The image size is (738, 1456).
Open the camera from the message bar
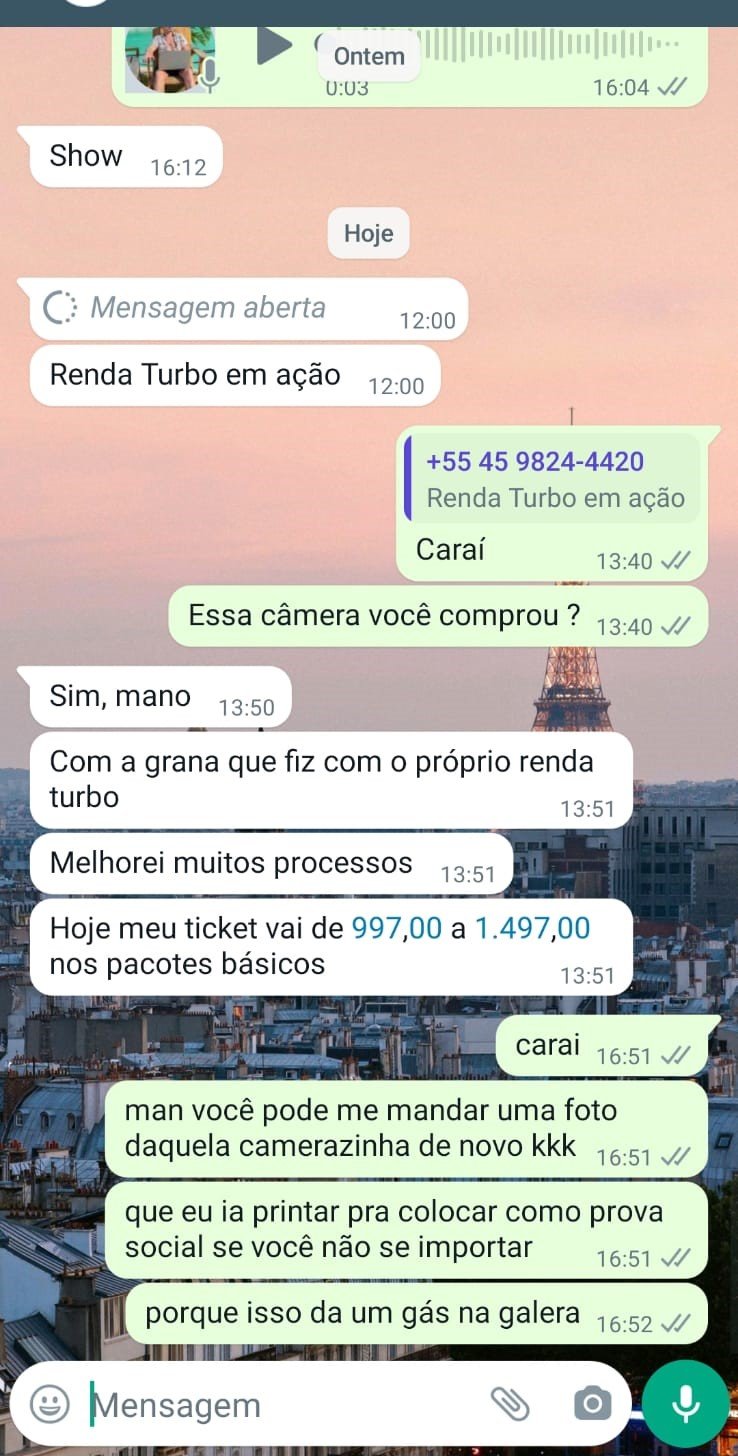[592, 1404]
